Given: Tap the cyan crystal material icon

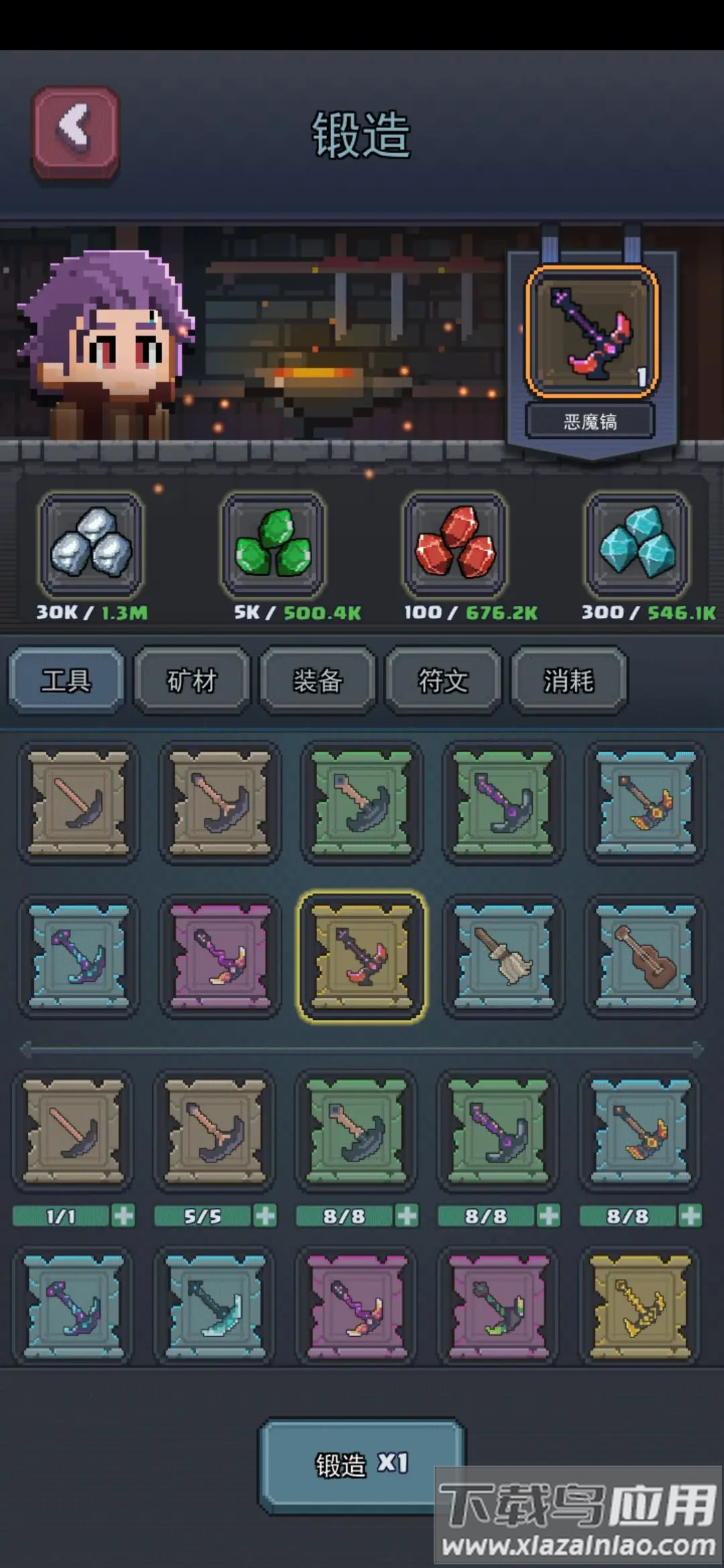Looking at the screenshot, I should point(638,545).
